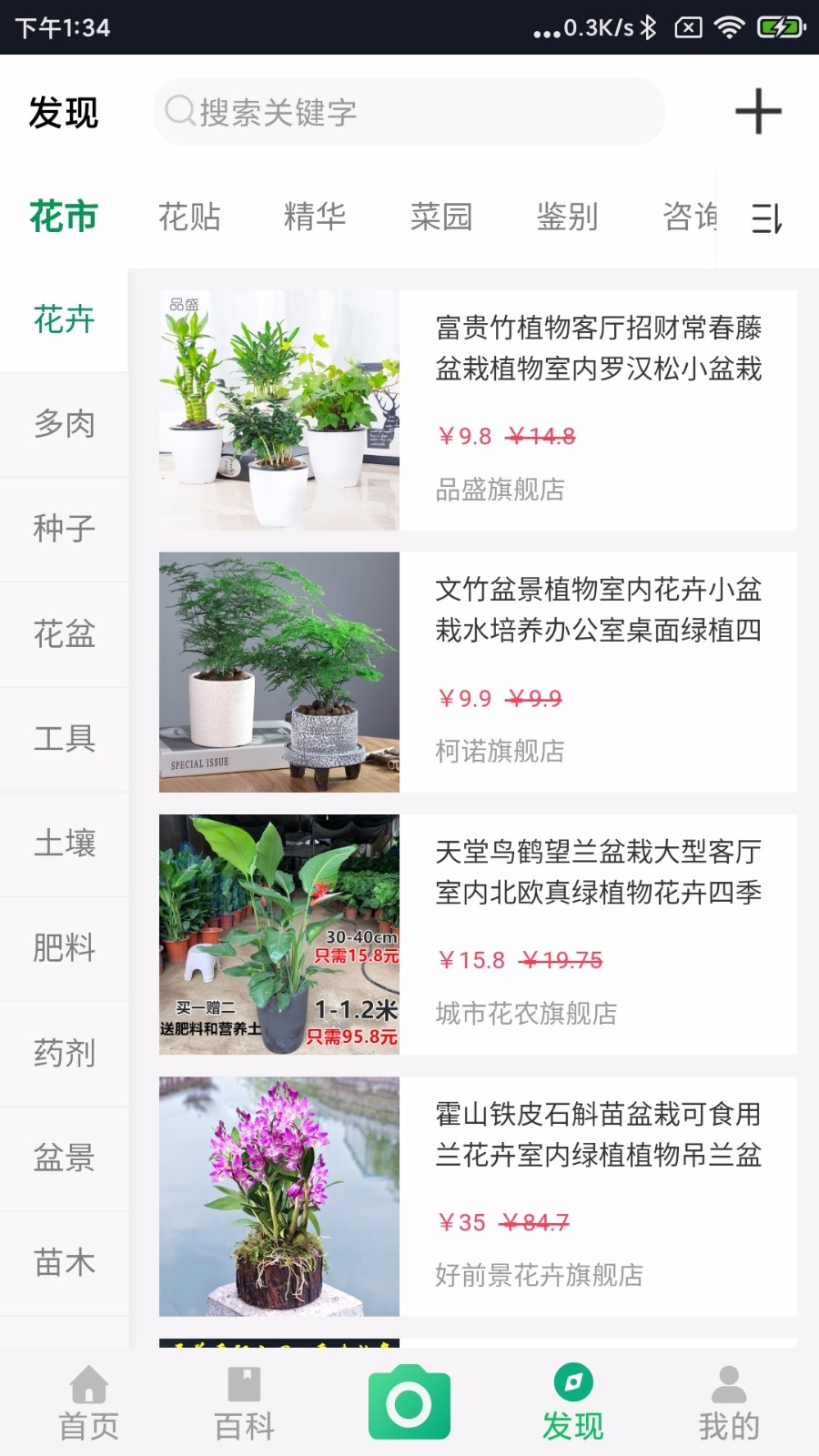Select the 种子 category
Screen dimensions: 819x1456
click(64, 529)
